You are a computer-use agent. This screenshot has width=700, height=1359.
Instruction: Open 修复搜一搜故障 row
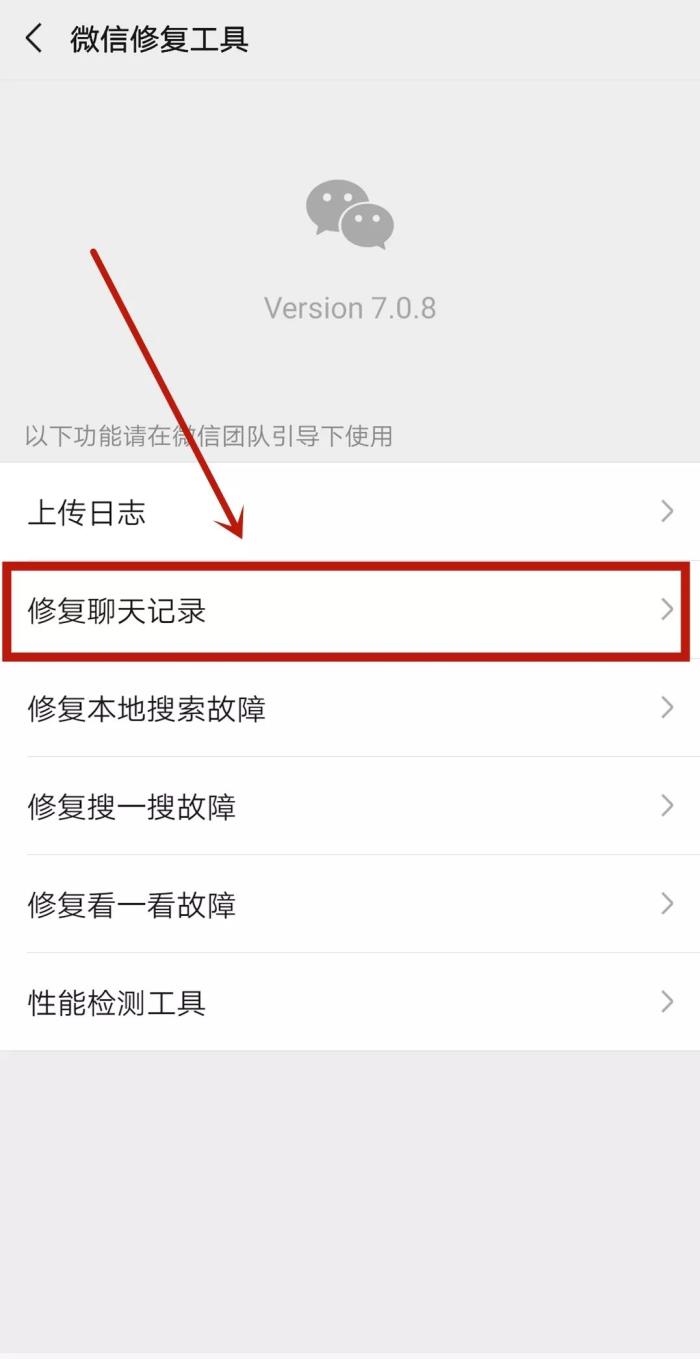point(349,806)
